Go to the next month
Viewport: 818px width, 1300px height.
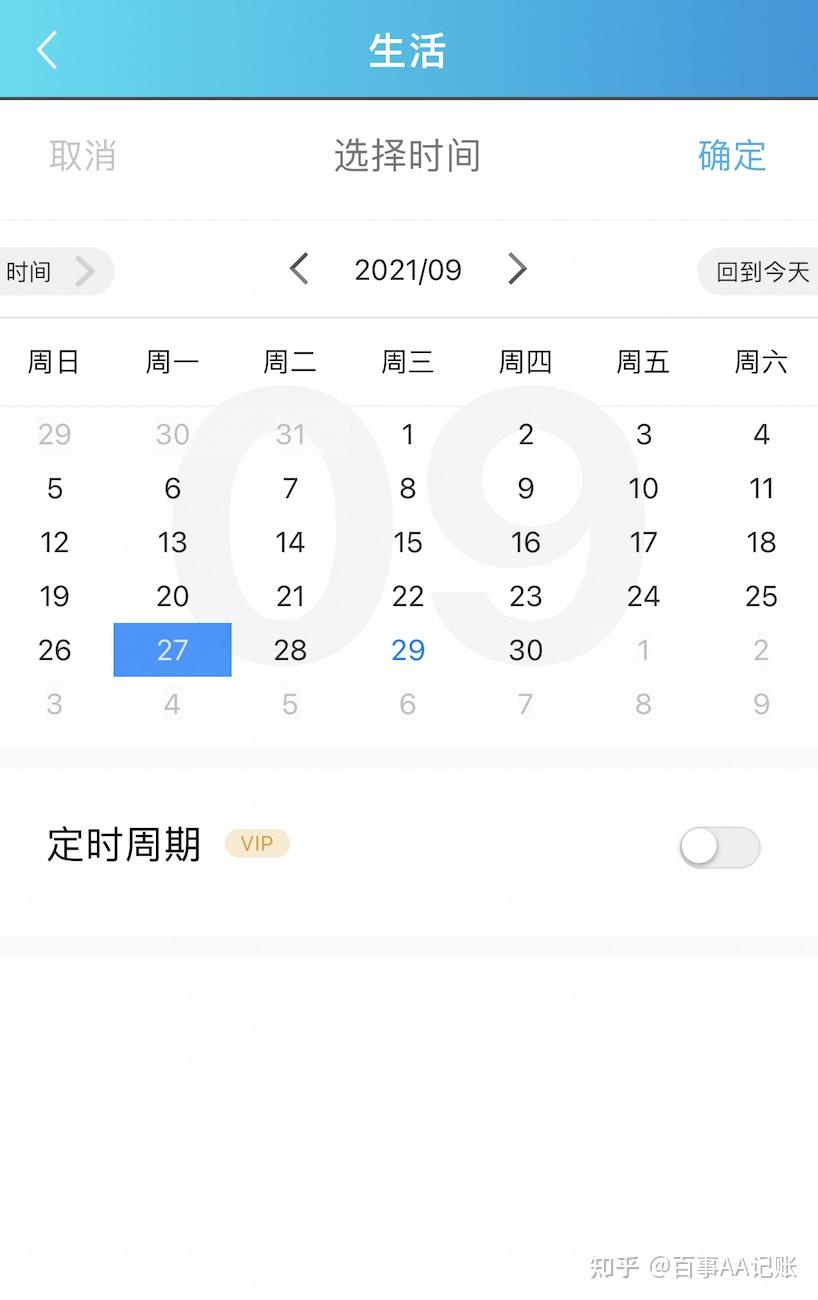(516, 269)
